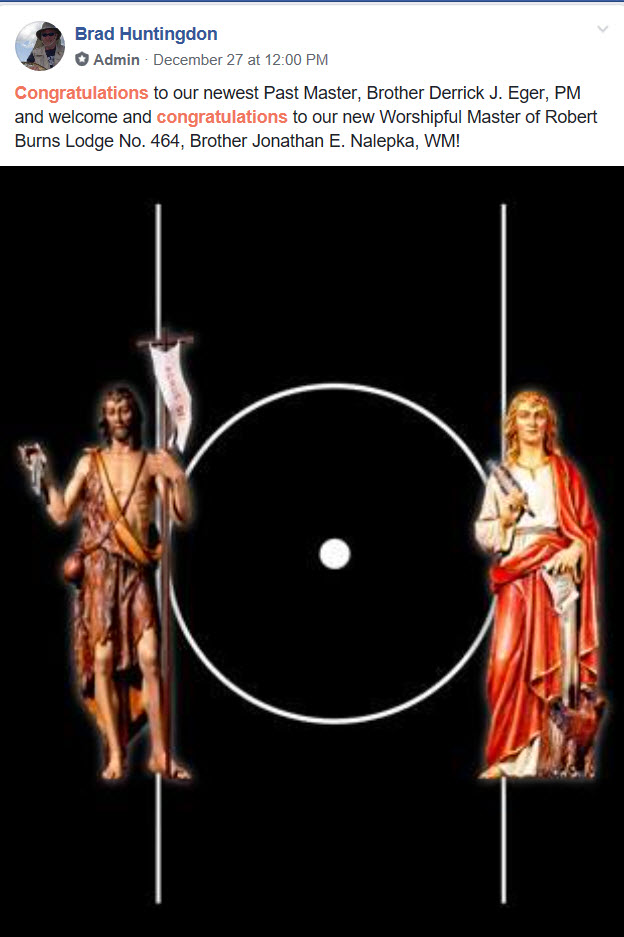624x937 pixels.
Task: Tap Brad Huntingdon's profile picture
Action: point(40,46)
